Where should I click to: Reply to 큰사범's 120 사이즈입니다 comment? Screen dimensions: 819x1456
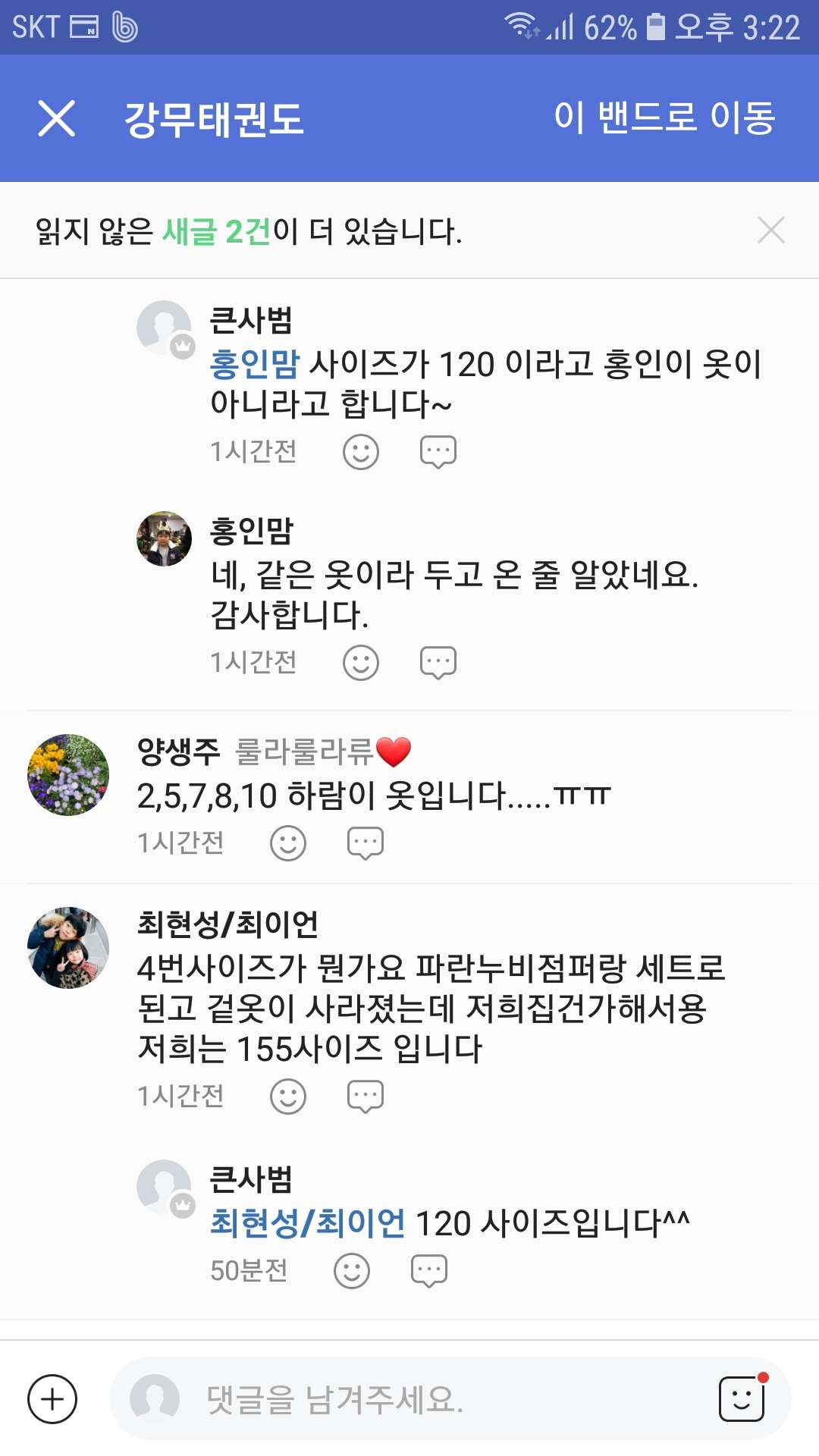429,1271
